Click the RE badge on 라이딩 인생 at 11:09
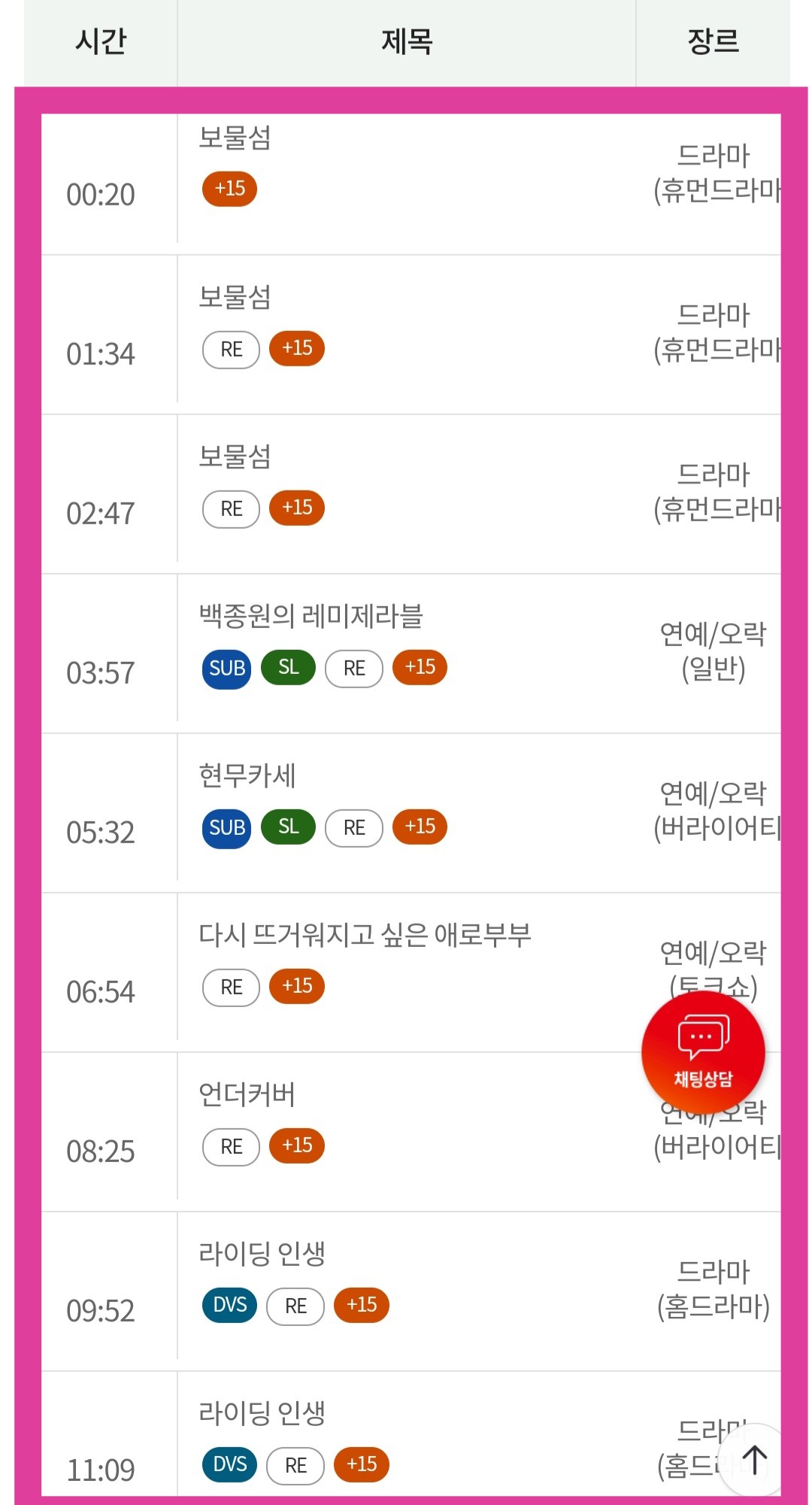 pos(295,1465)
